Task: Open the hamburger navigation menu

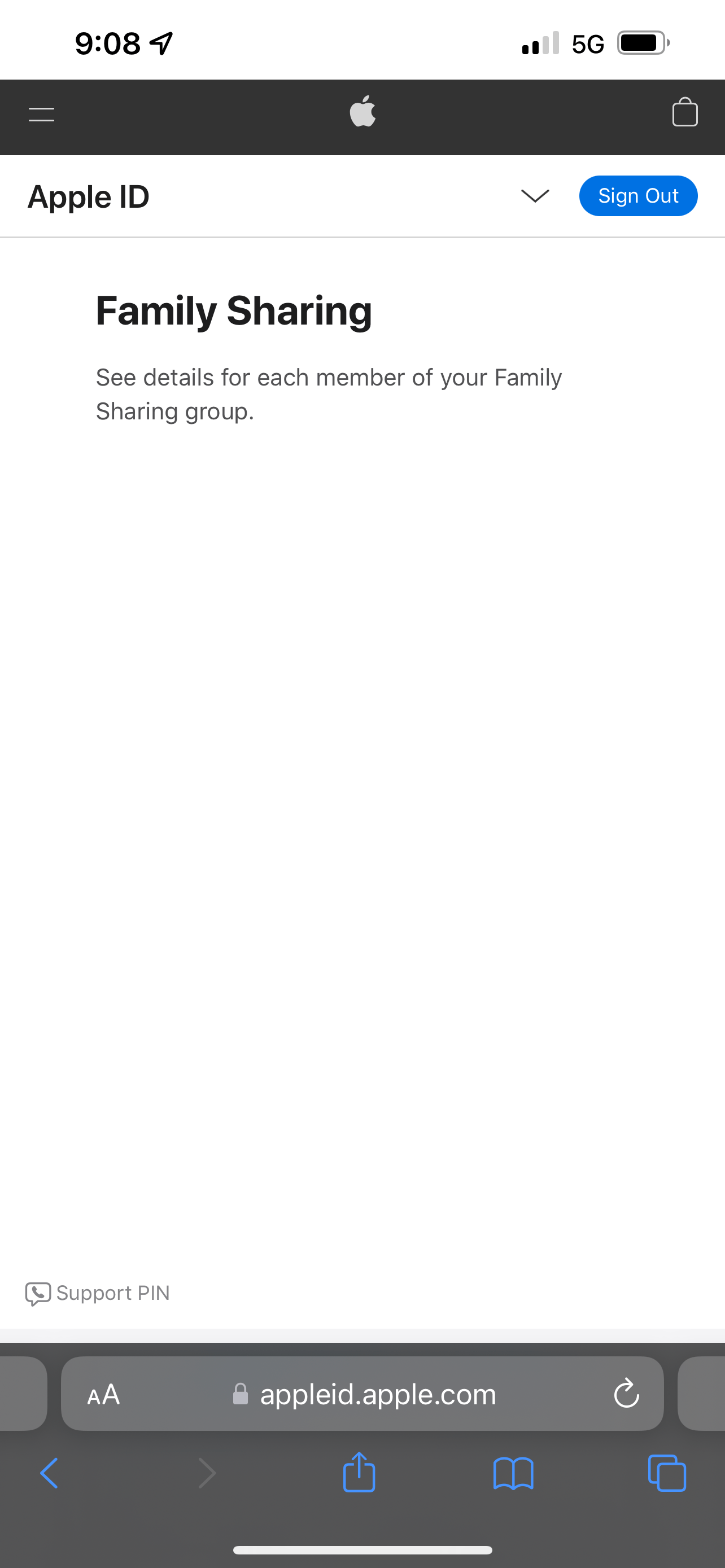Action: (41, 115)
